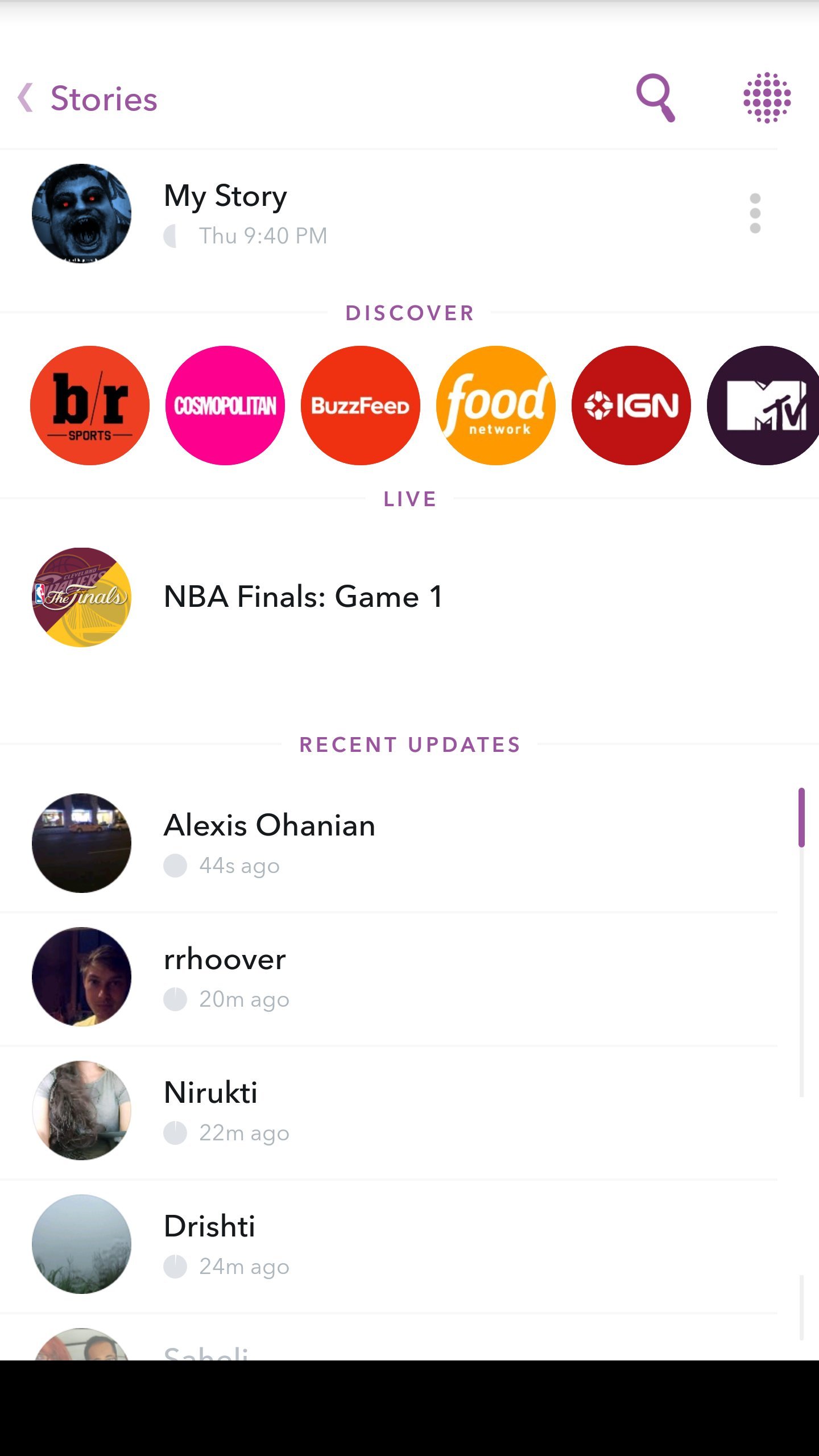Play Nirukti's story
The width and height of the screenshot is (819, 1456).
211,1110
